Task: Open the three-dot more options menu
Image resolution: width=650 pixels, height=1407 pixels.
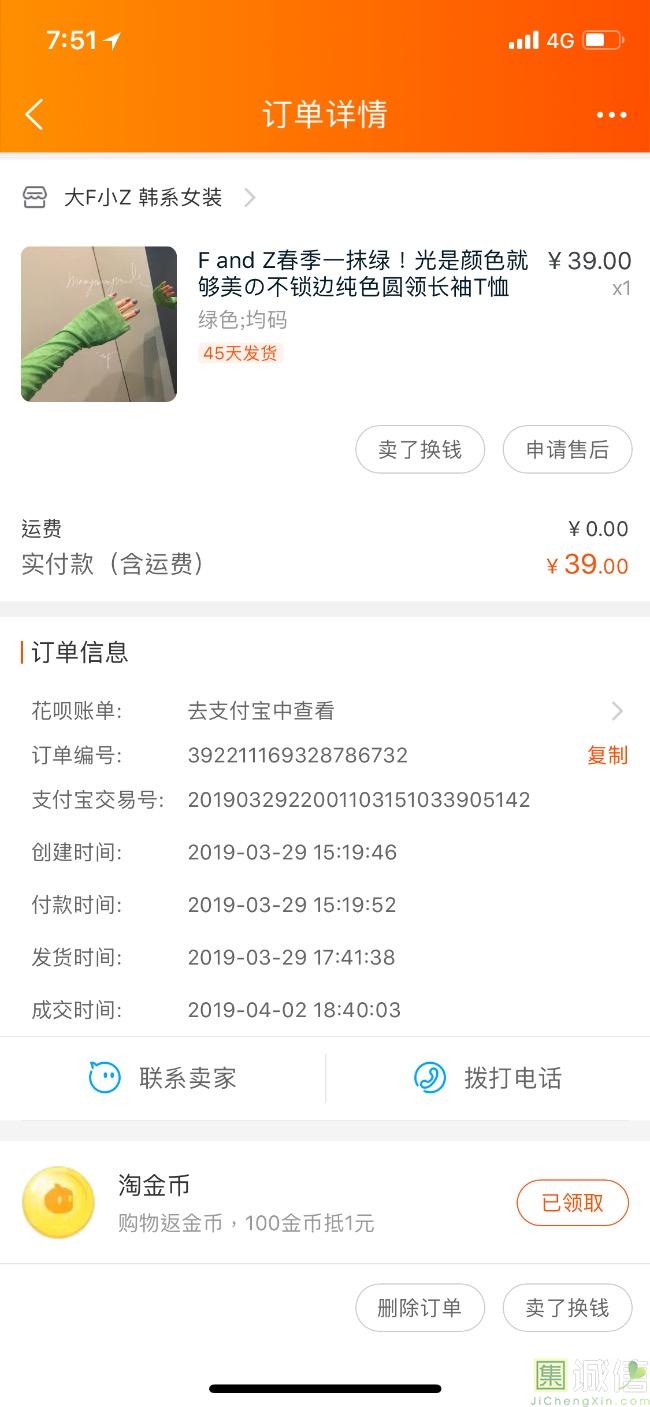Action: [611, 115]
